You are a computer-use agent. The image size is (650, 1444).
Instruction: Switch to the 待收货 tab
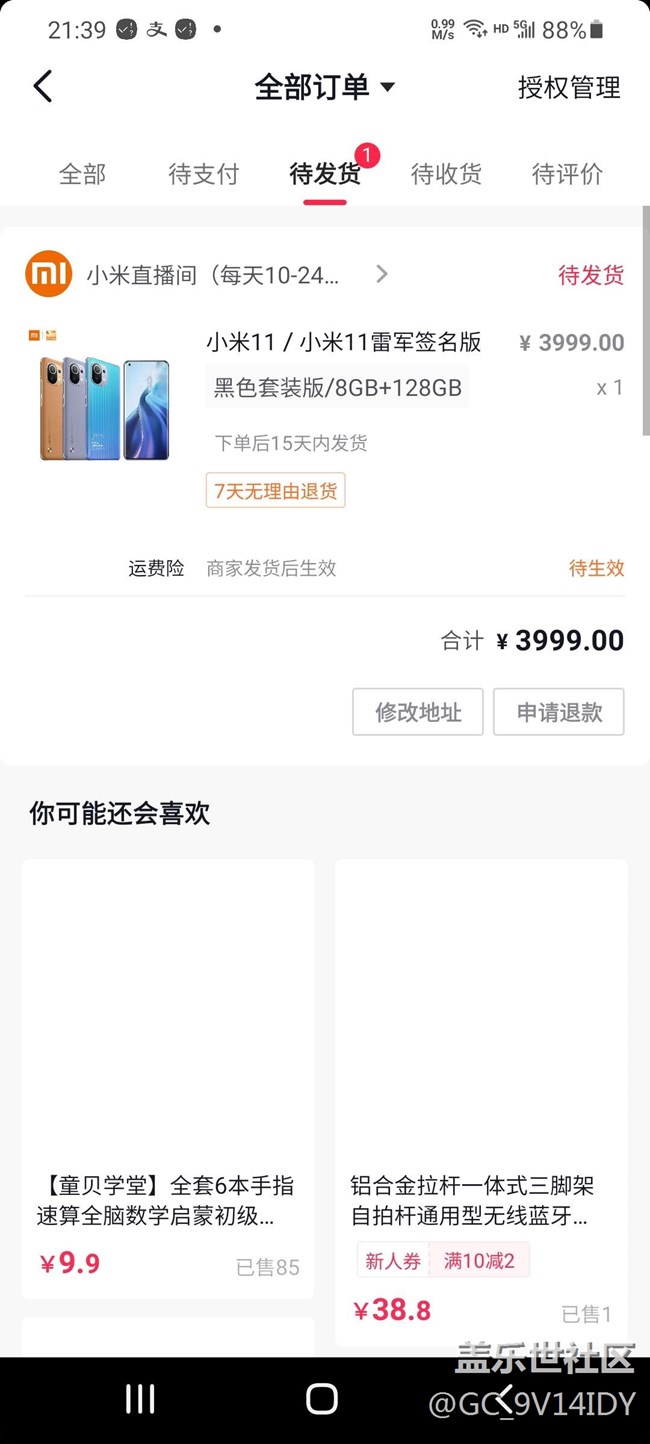[446, 174]
